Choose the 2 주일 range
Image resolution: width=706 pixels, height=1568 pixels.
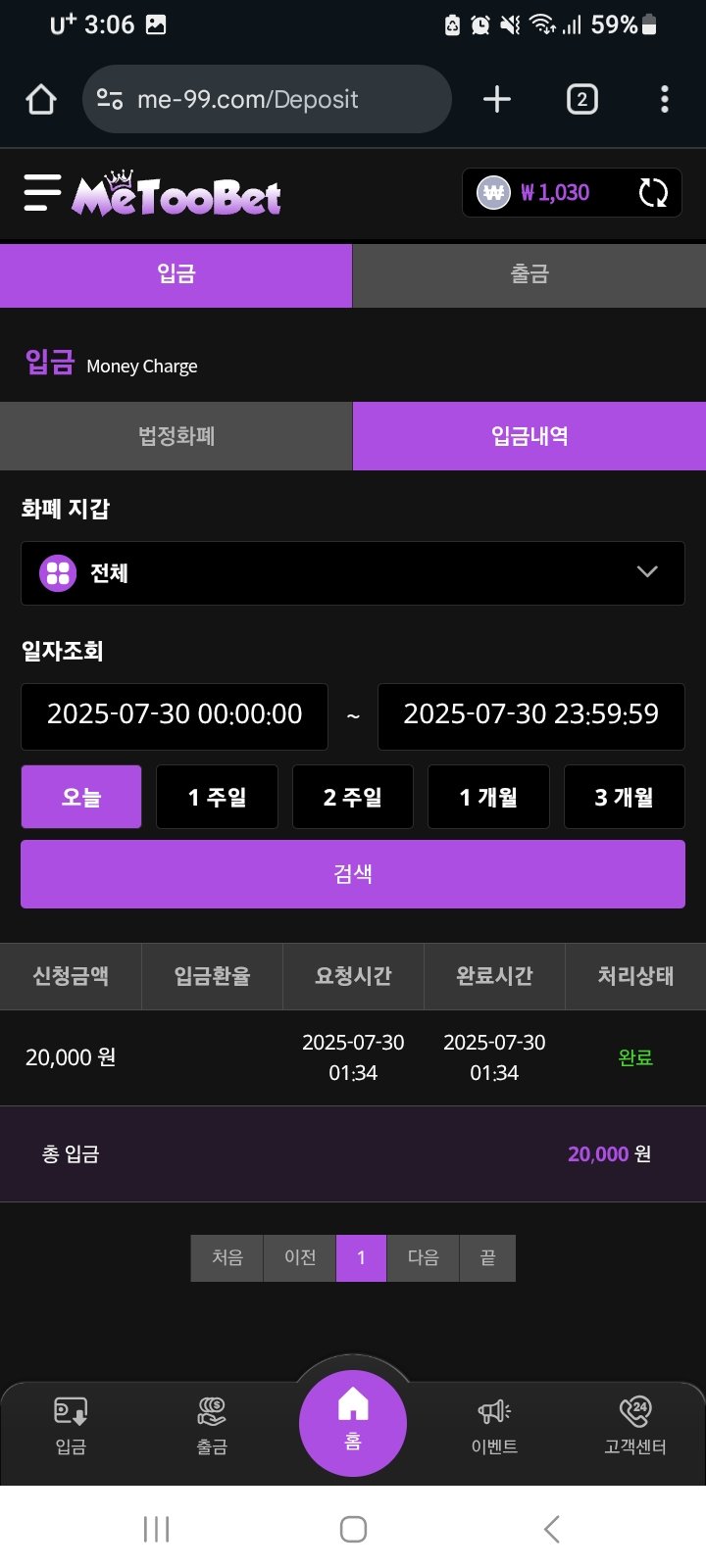click(353, 797)
